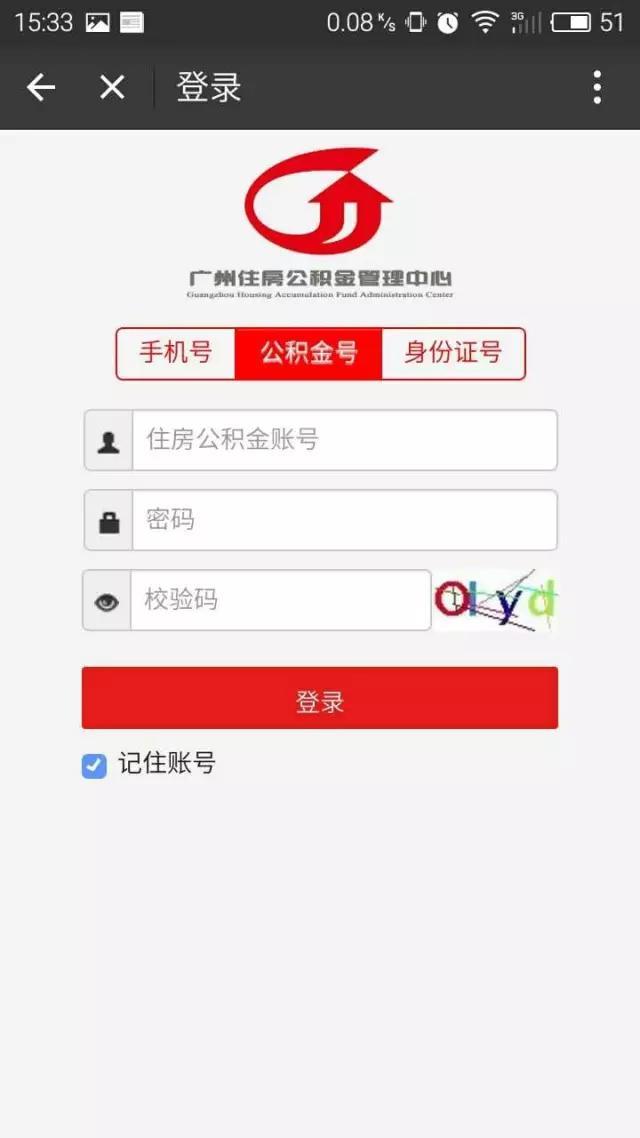The height and width of the screenshot is (1138, 640).
Task: Go back with the arrow icon
Action: [x=41, y=88]
